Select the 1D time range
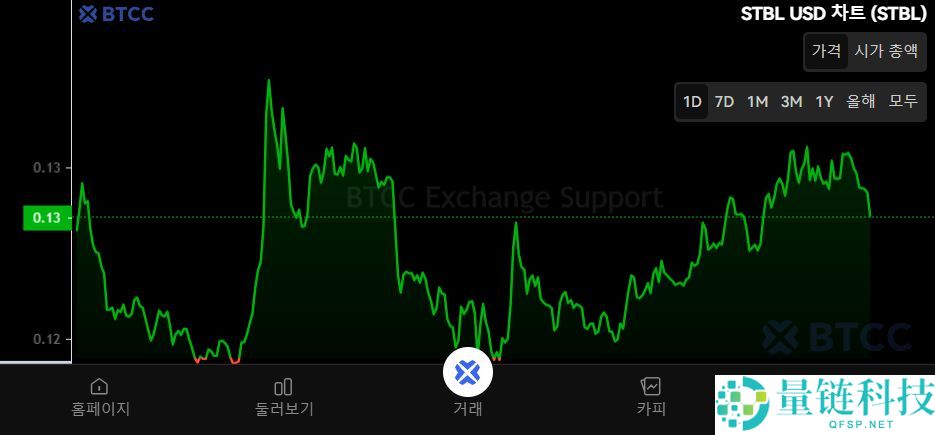Image resolution: width=935 pixels, height=435 pixels. point(692,101)
